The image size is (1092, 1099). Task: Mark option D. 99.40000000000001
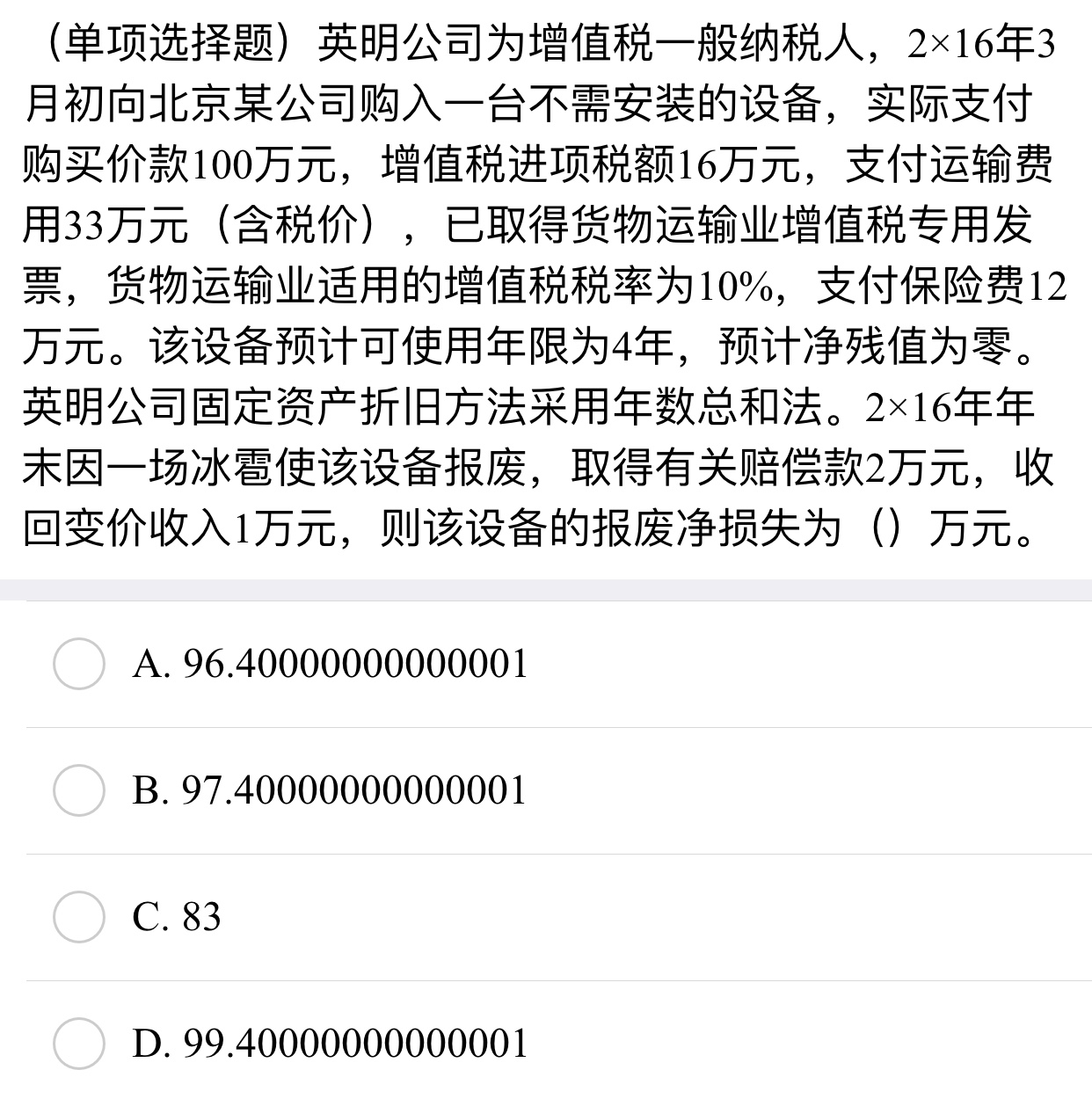(79, 1044)
